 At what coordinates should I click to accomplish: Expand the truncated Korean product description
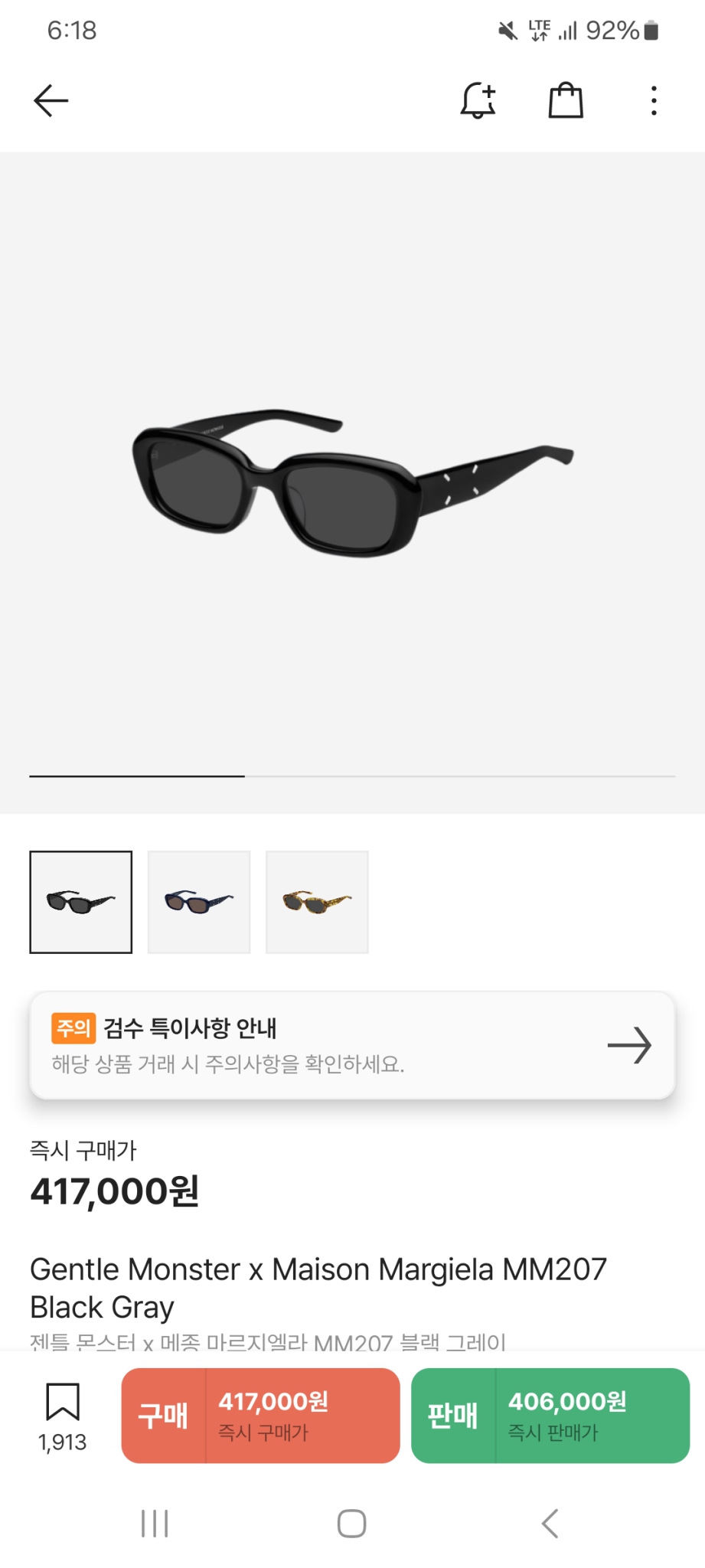point(268,1336)
